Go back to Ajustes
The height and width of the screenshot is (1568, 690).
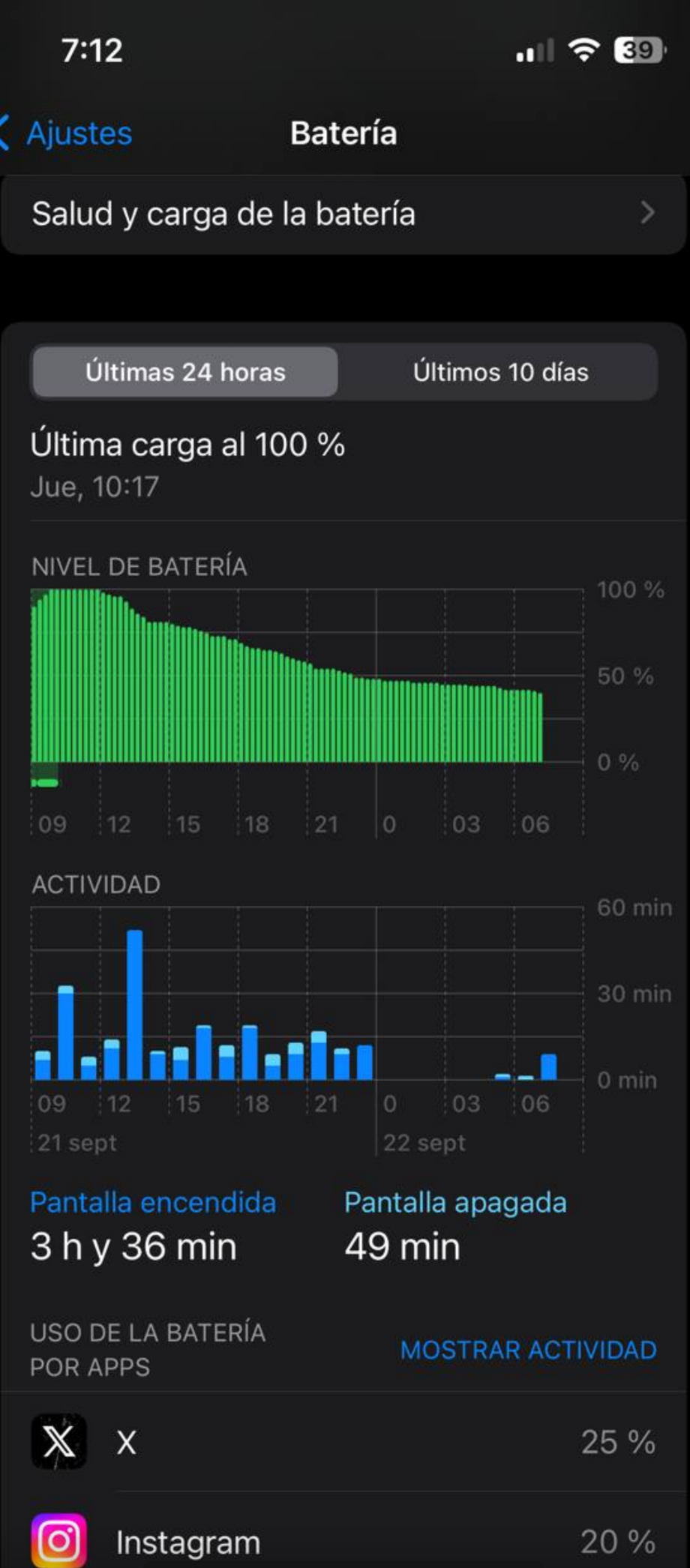coord(69,133)
